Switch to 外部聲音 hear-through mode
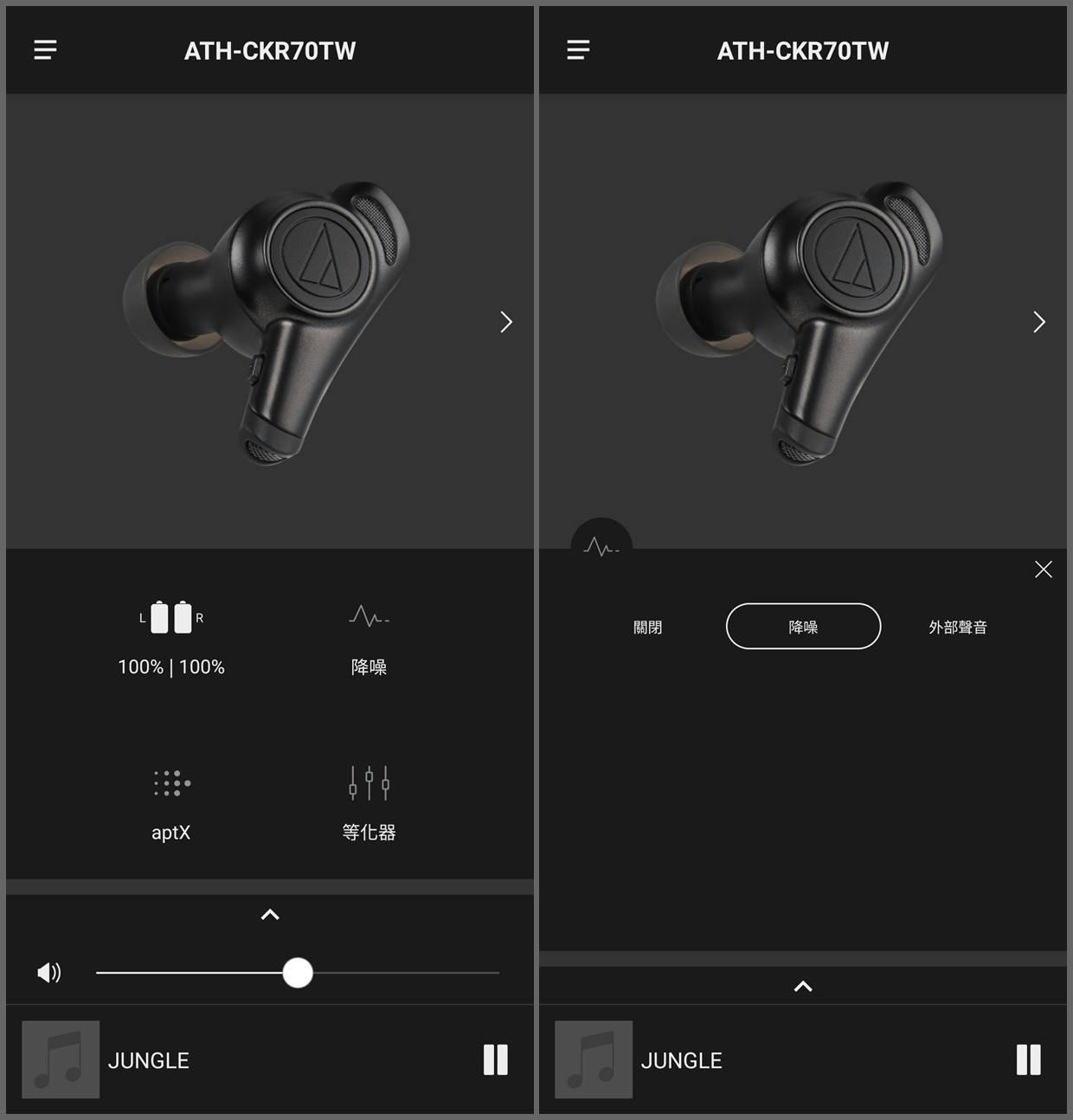 (957, 627)
